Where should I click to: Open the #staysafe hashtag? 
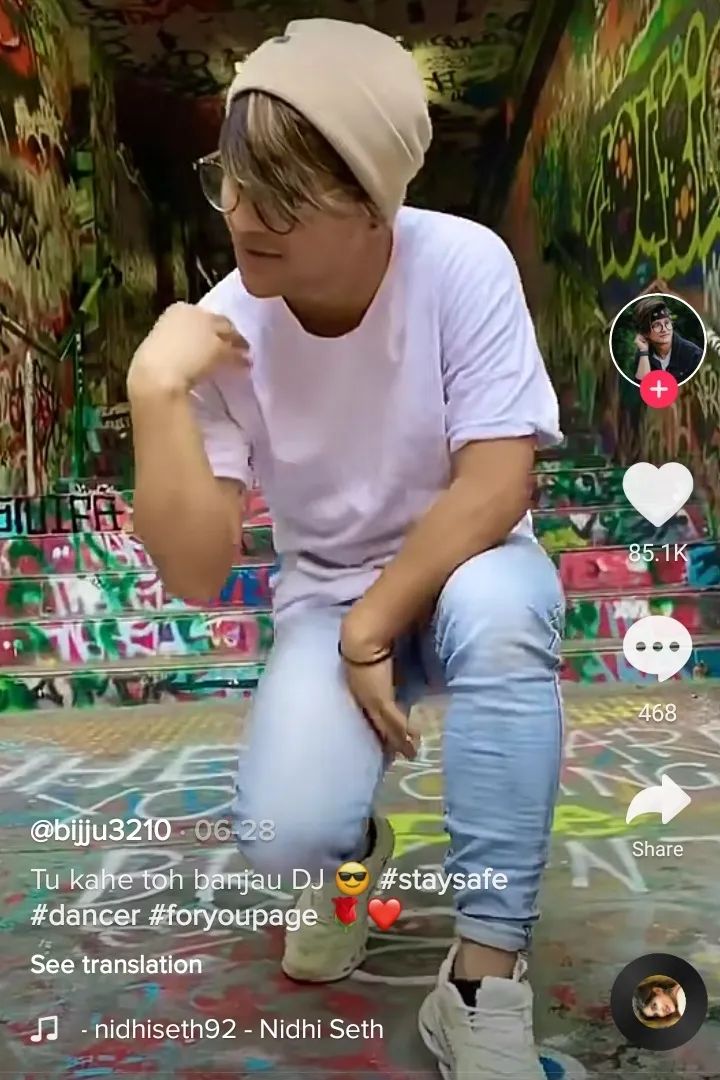point(443,880)
